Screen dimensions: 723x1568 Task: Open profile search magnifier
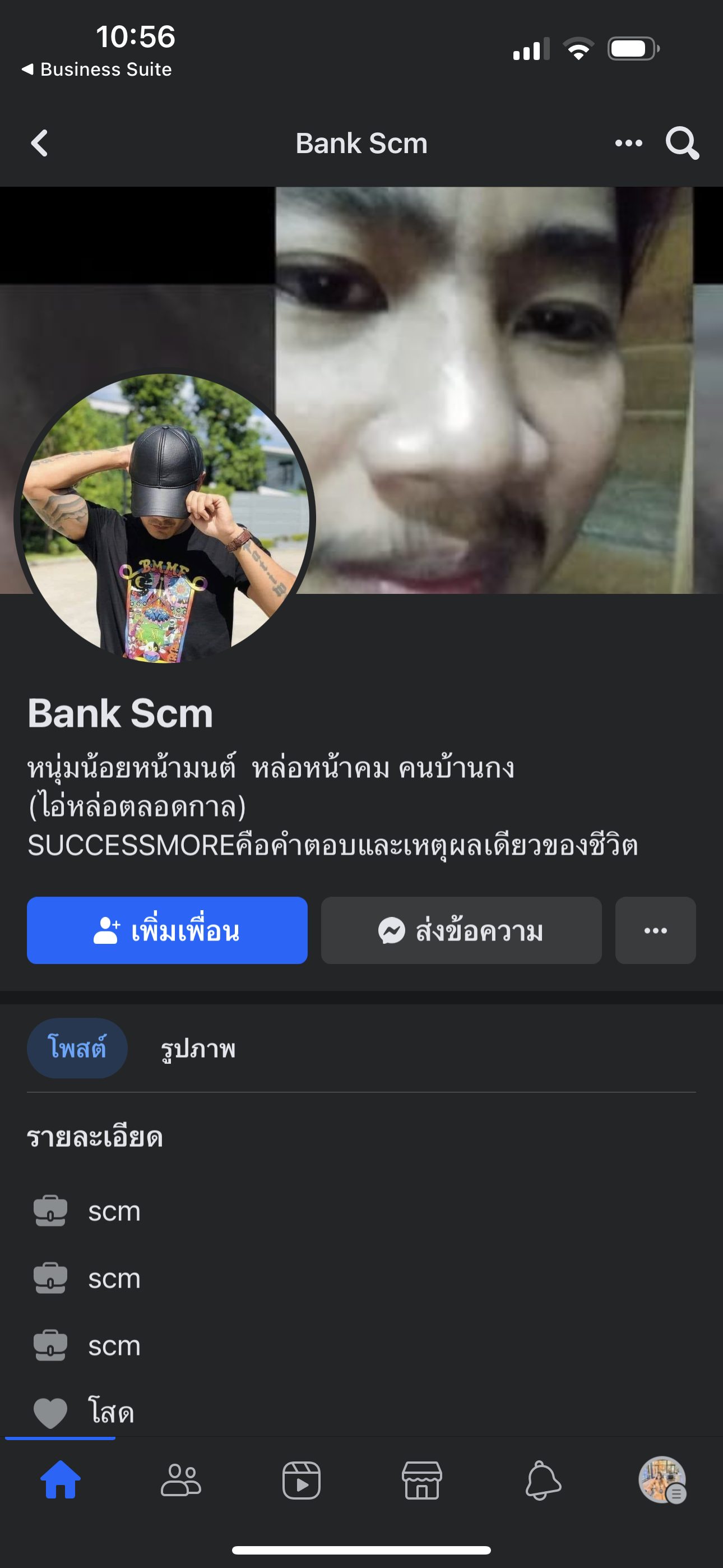click(x=682, y=144)
